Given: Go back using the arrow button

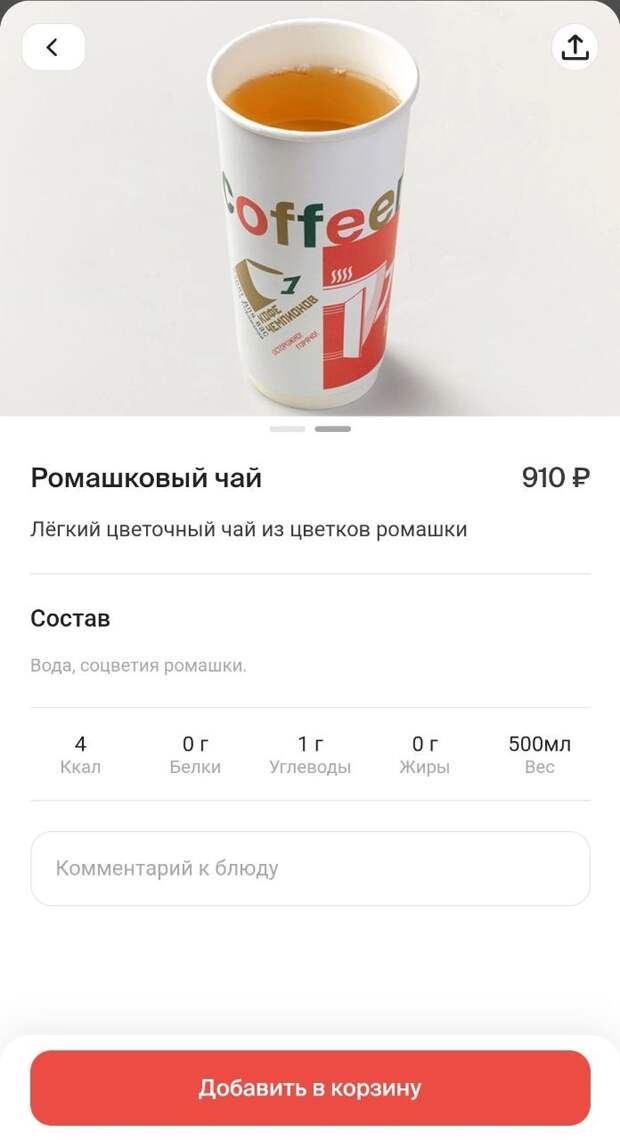Looking at the screenshot, I should coord(53,47).
